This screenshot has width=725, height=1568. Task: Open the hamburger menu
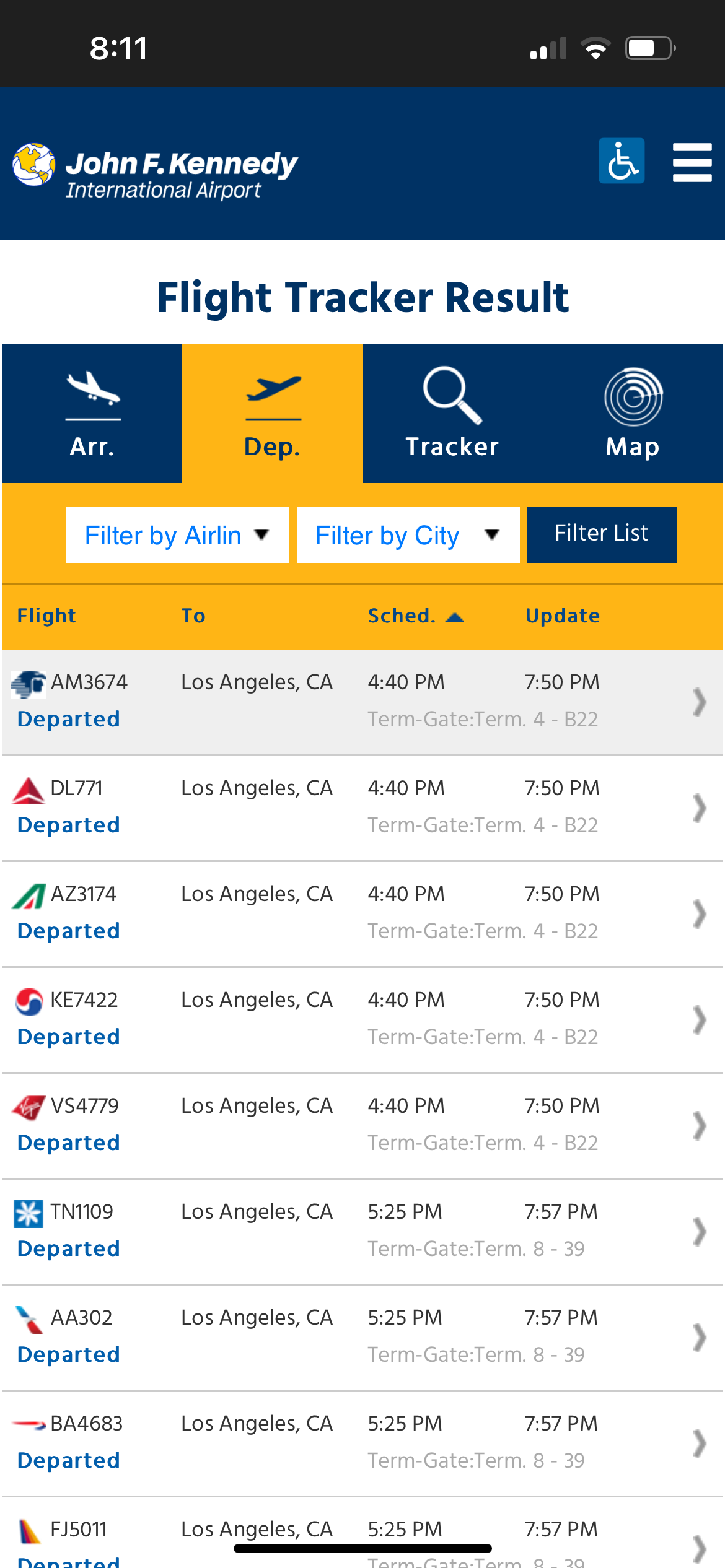tap(692, 163)
